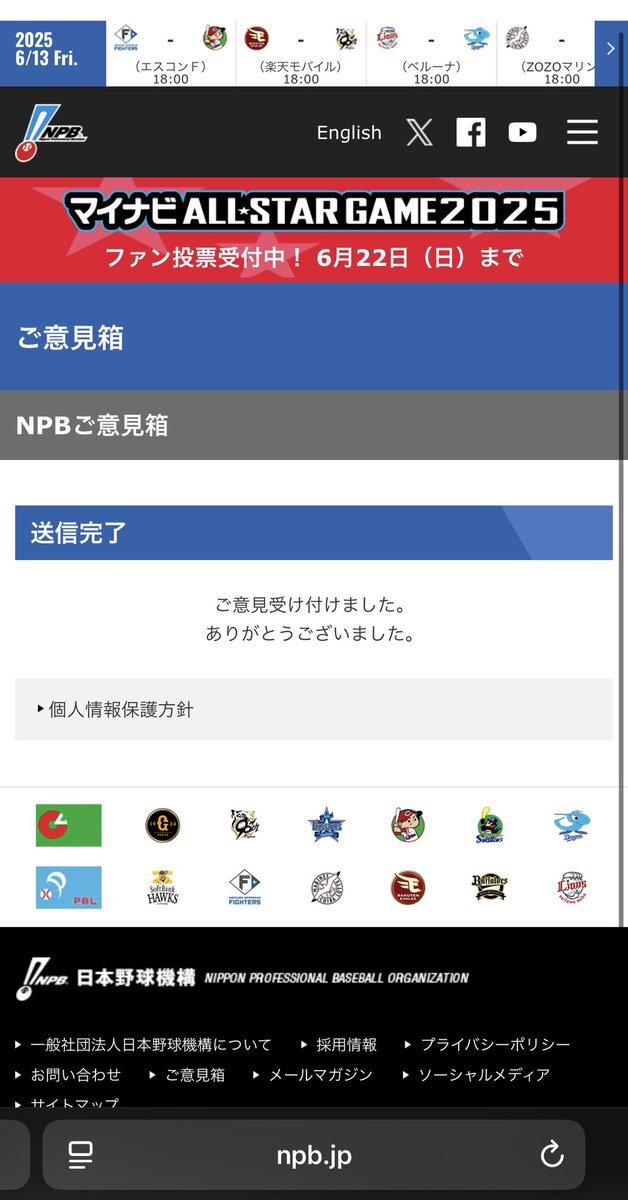Open NPB's Facebook page
628x1200 pixels.
pos(471,132)
